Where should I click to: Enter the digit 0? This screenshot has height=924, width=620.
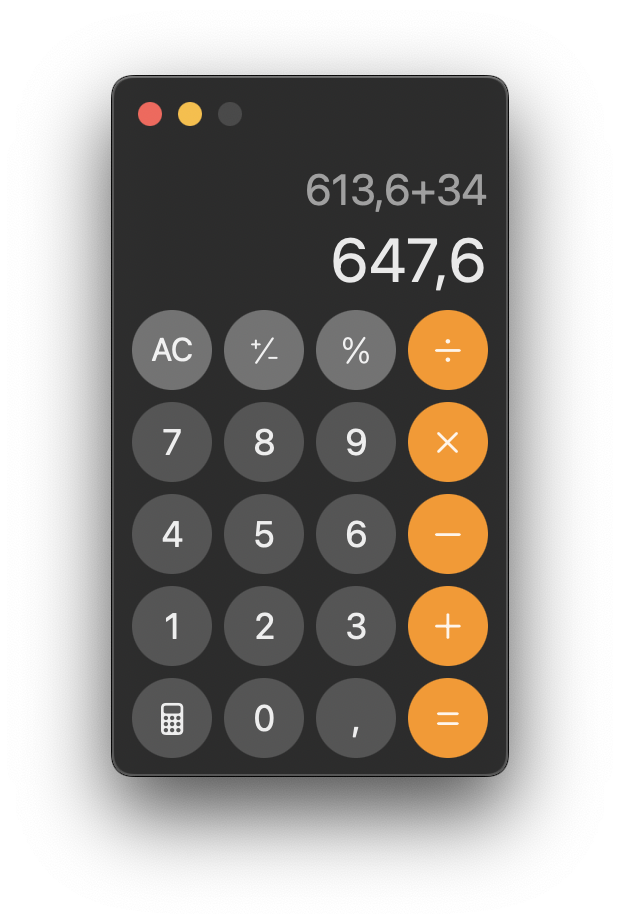(x=264, y=718)
